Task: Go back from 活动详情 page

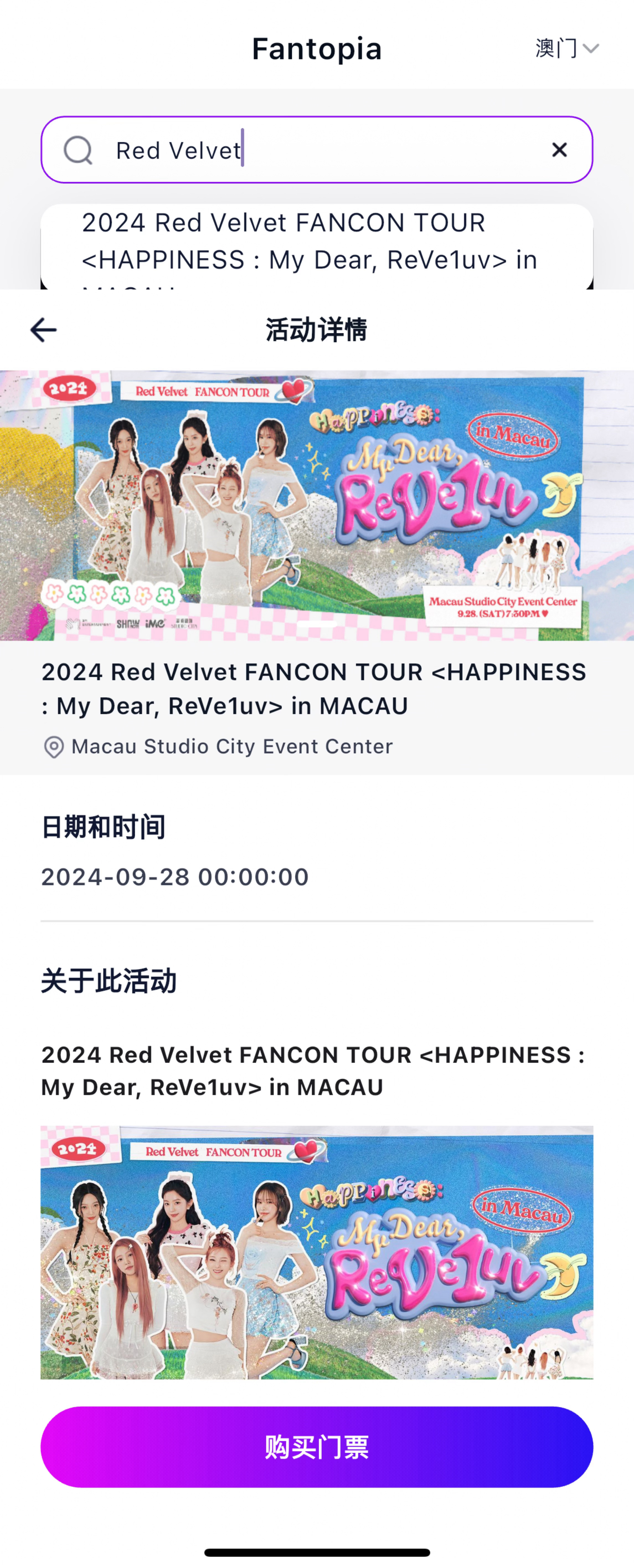Action: 43,330
